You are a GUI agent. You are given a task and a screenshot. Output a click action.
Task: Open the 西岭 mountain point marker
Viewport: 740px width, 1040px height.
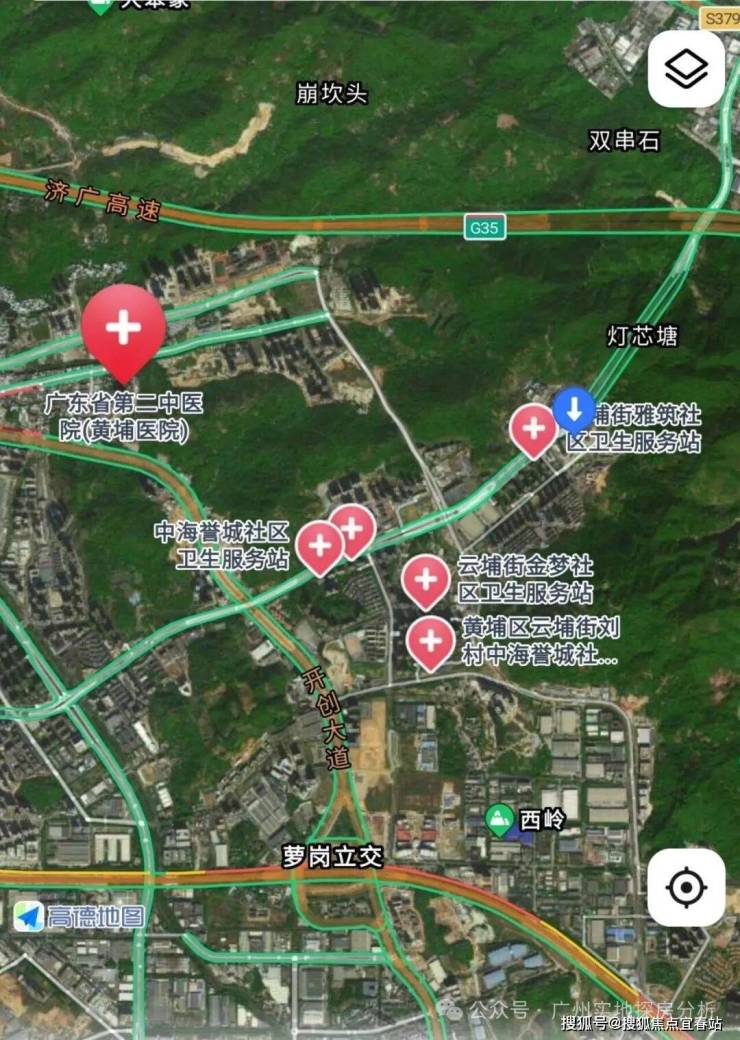point(497,820)
